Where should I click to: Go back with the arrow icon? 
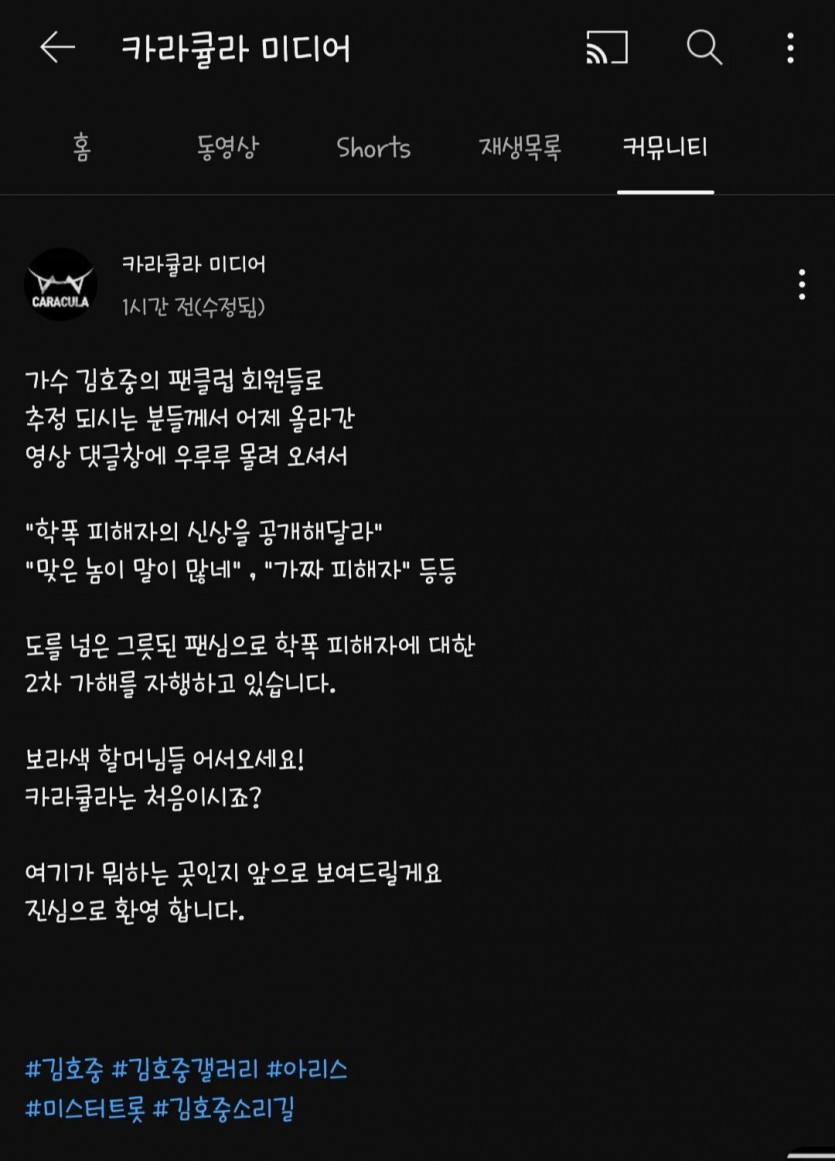pos(57,47)
